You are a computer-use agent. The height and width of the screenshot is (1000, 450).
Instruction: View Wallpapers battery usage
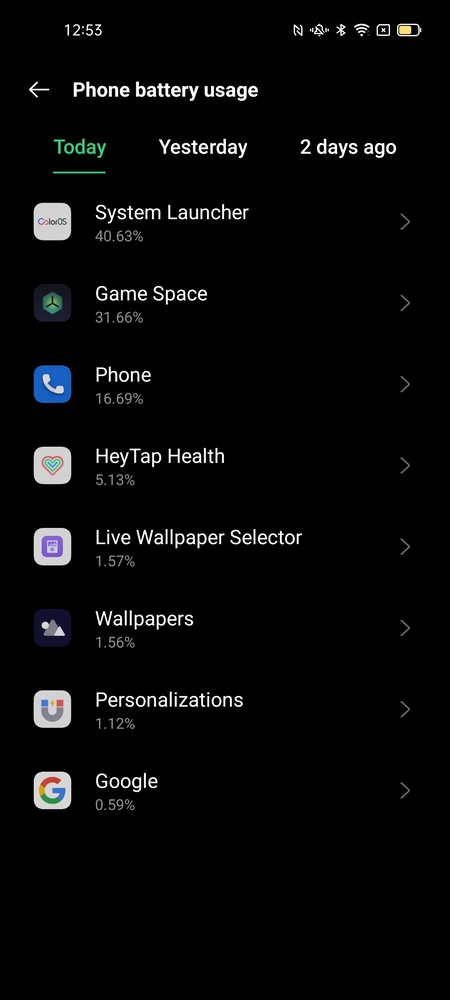click(x=225, y=628)
